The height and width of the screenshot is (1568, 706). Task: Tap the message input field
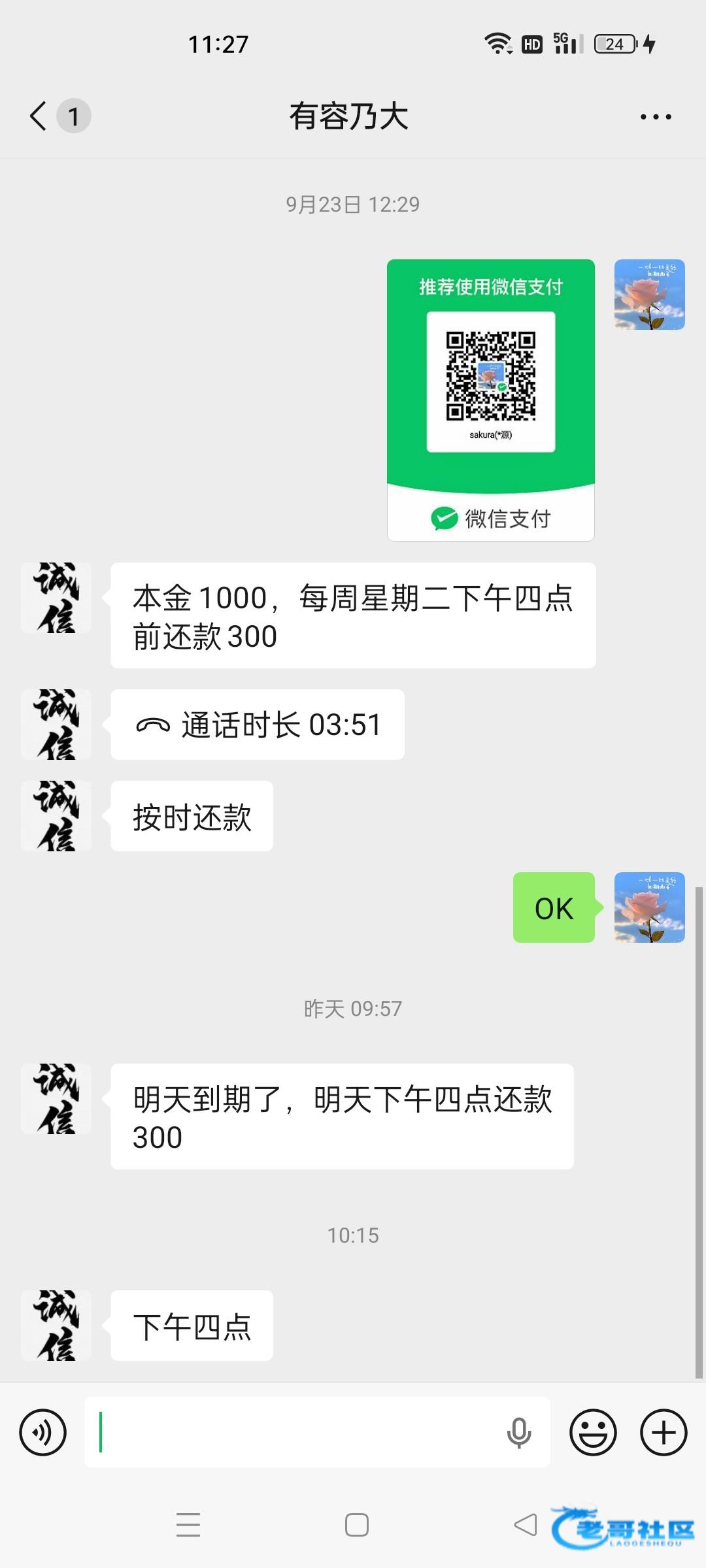tap(294, 1432)
